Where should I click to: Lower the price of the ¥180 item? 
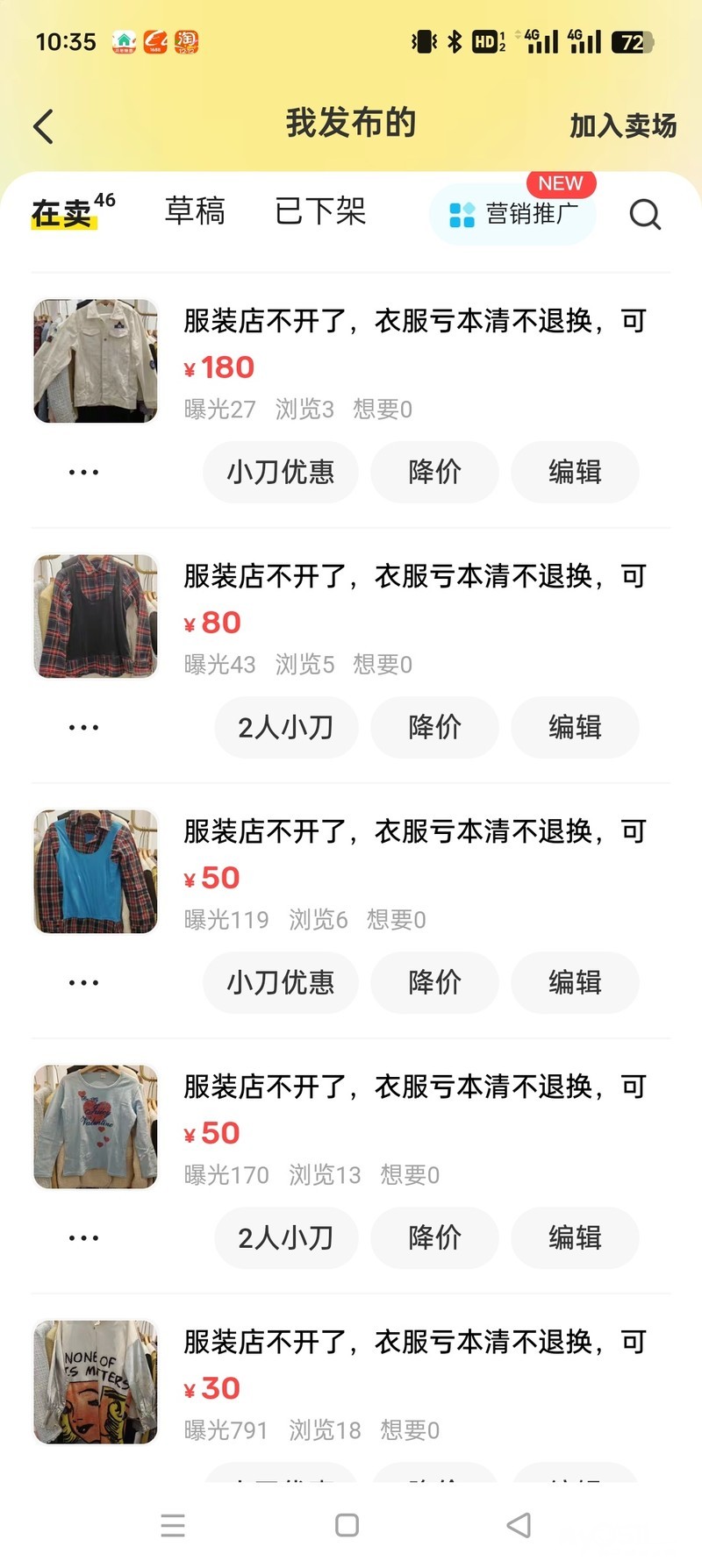tap(434, 472)
